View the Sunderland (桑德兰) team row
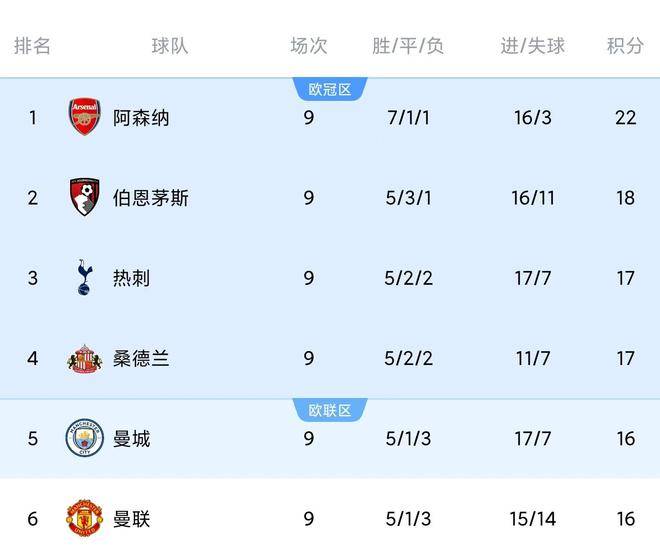The height and width of the screenshot is (559, 660). point(141,358)
